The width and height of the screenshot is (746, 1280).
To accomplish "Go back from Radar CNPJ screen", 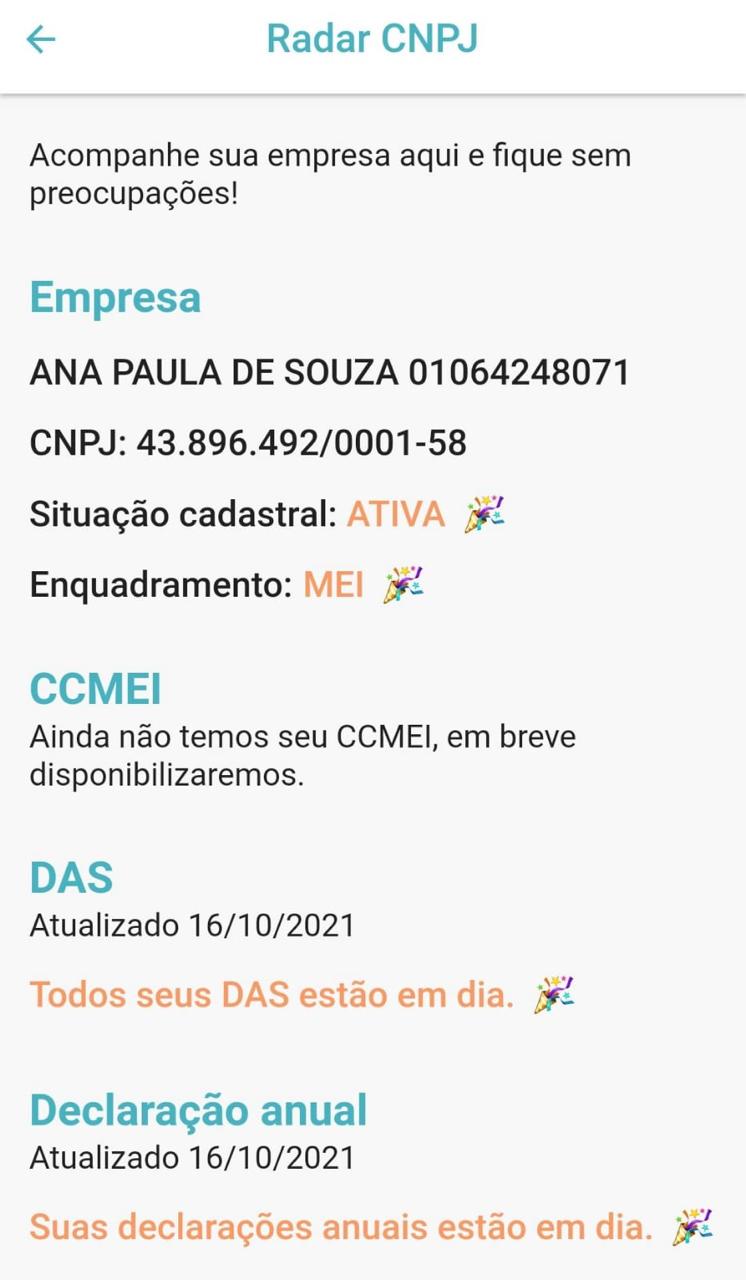I will click(x=41, y=40).
